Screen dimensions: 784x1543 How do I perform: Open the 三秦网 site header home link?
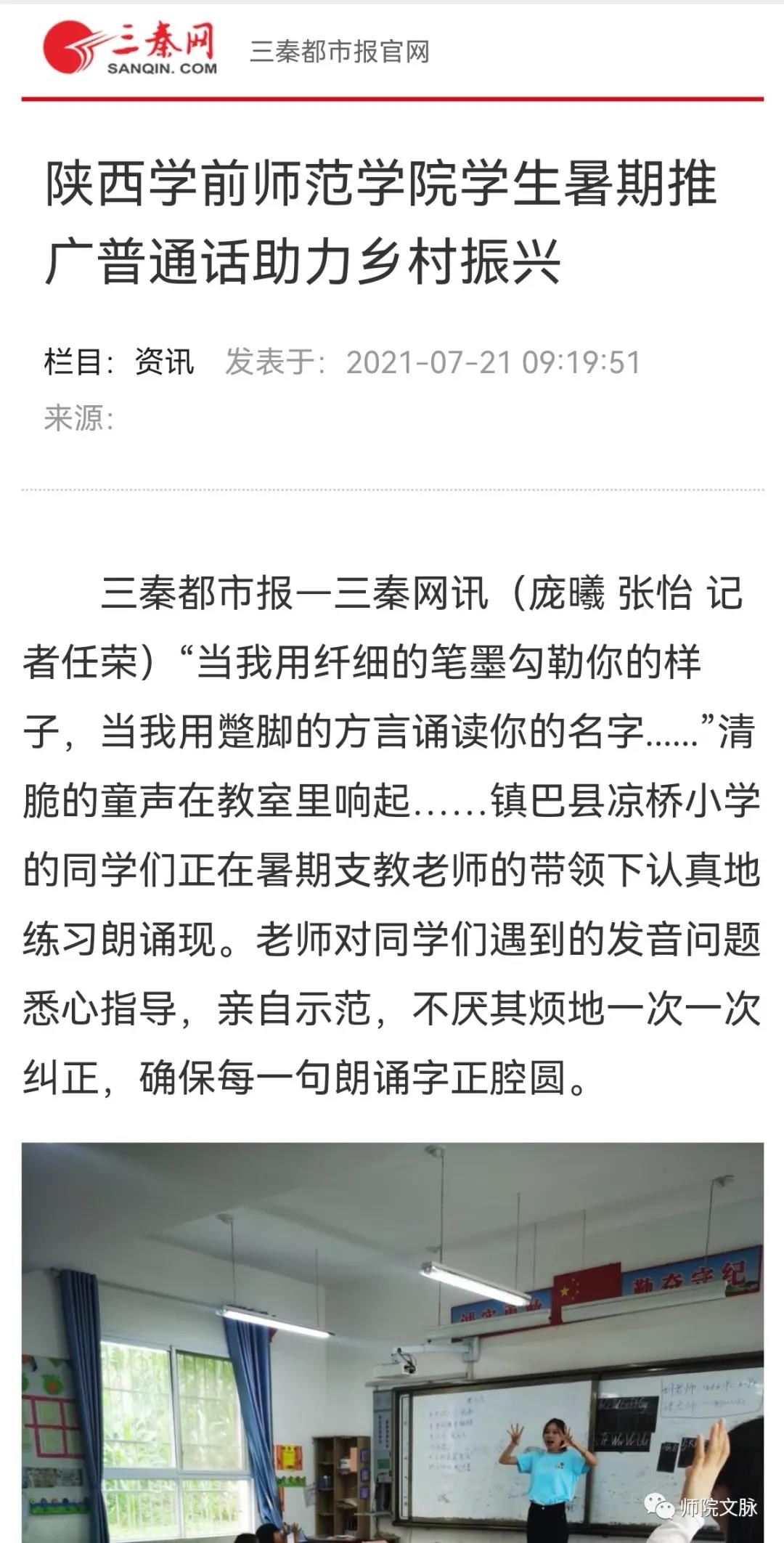(x=131, y=49)
